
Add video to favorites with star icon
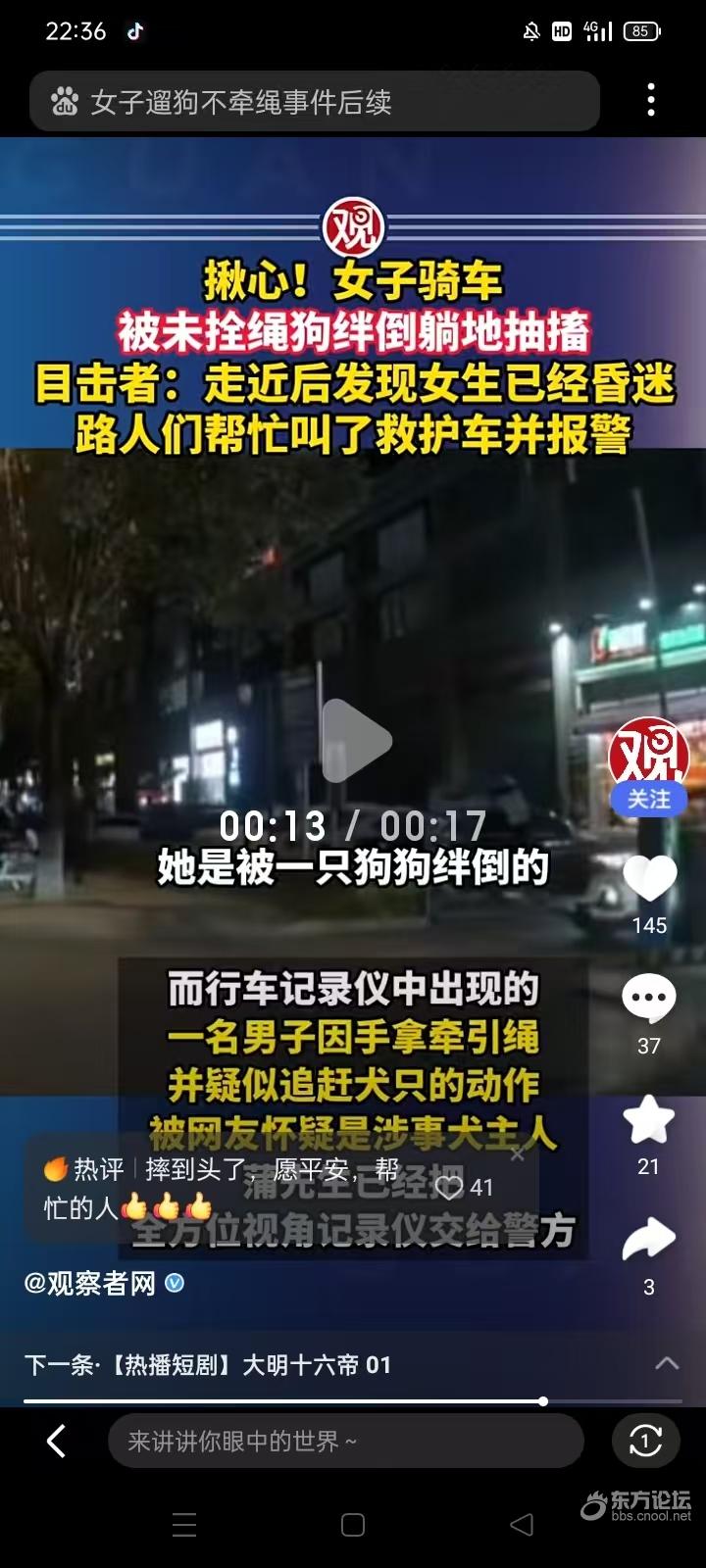649,1120
